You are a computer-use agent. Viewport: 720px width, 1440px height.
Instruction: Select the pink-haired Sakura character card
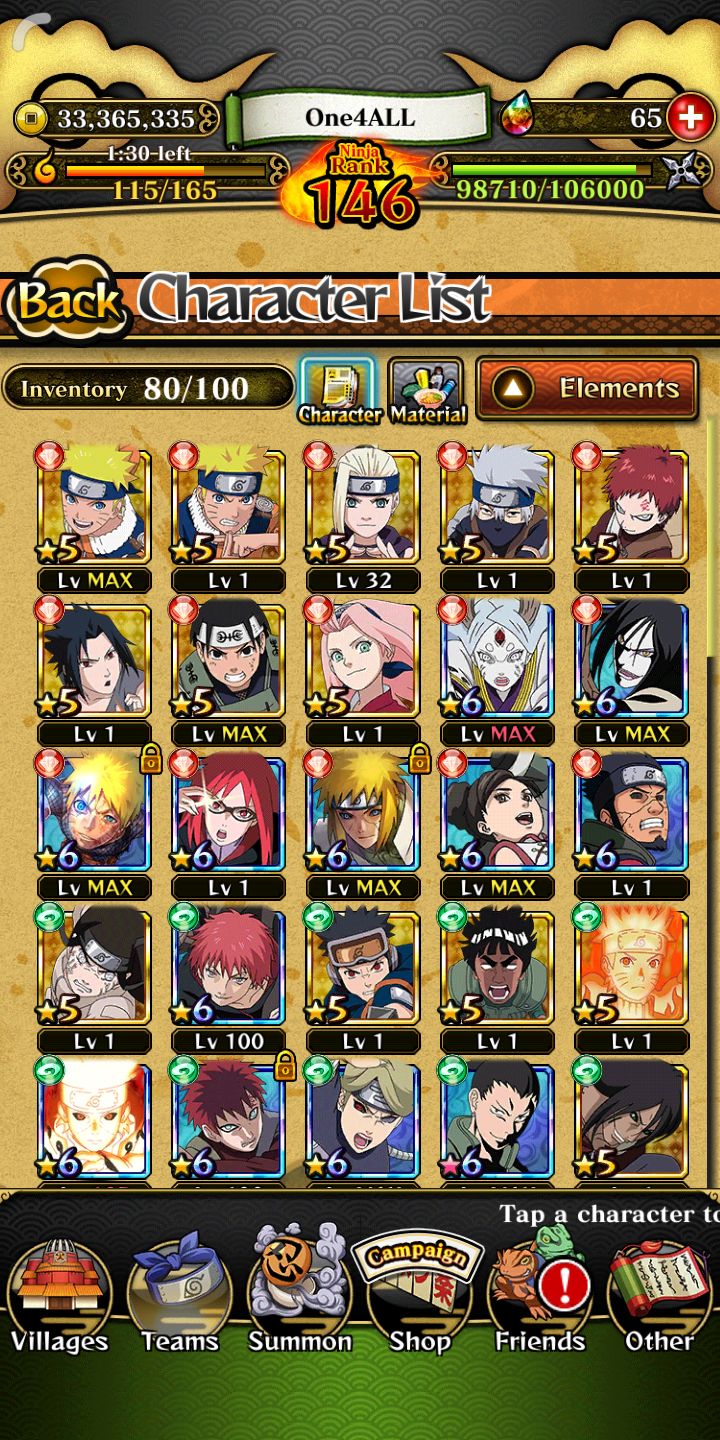(363, 663)
